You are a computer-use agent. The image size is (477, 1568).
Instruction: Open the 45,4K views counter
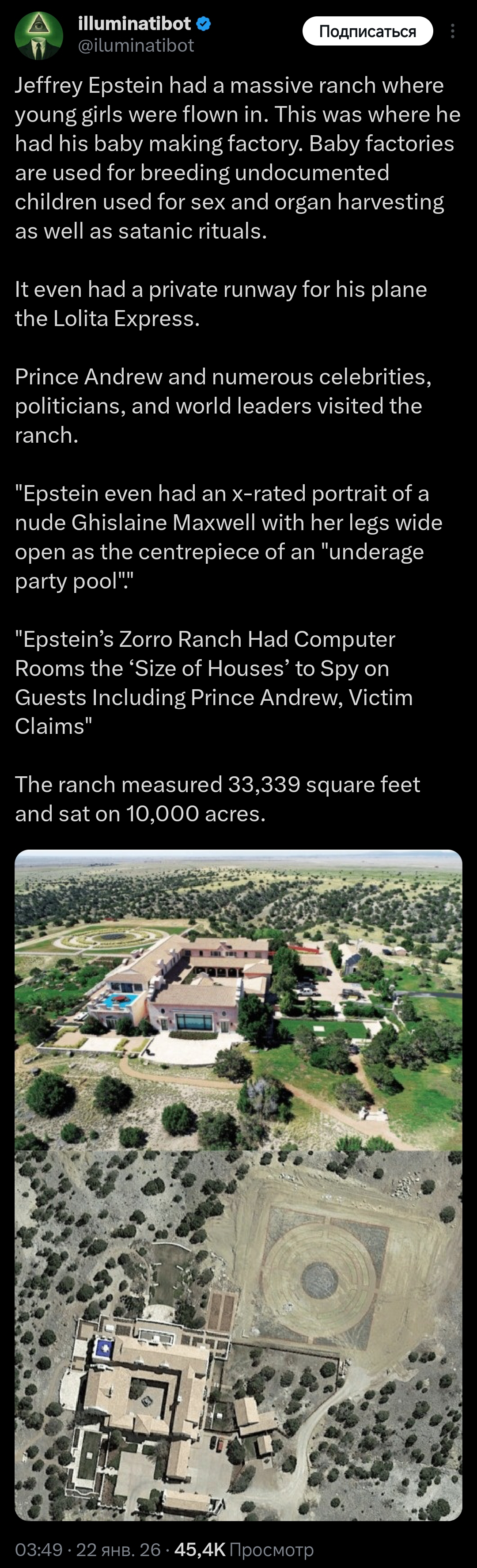(243, 1549)
